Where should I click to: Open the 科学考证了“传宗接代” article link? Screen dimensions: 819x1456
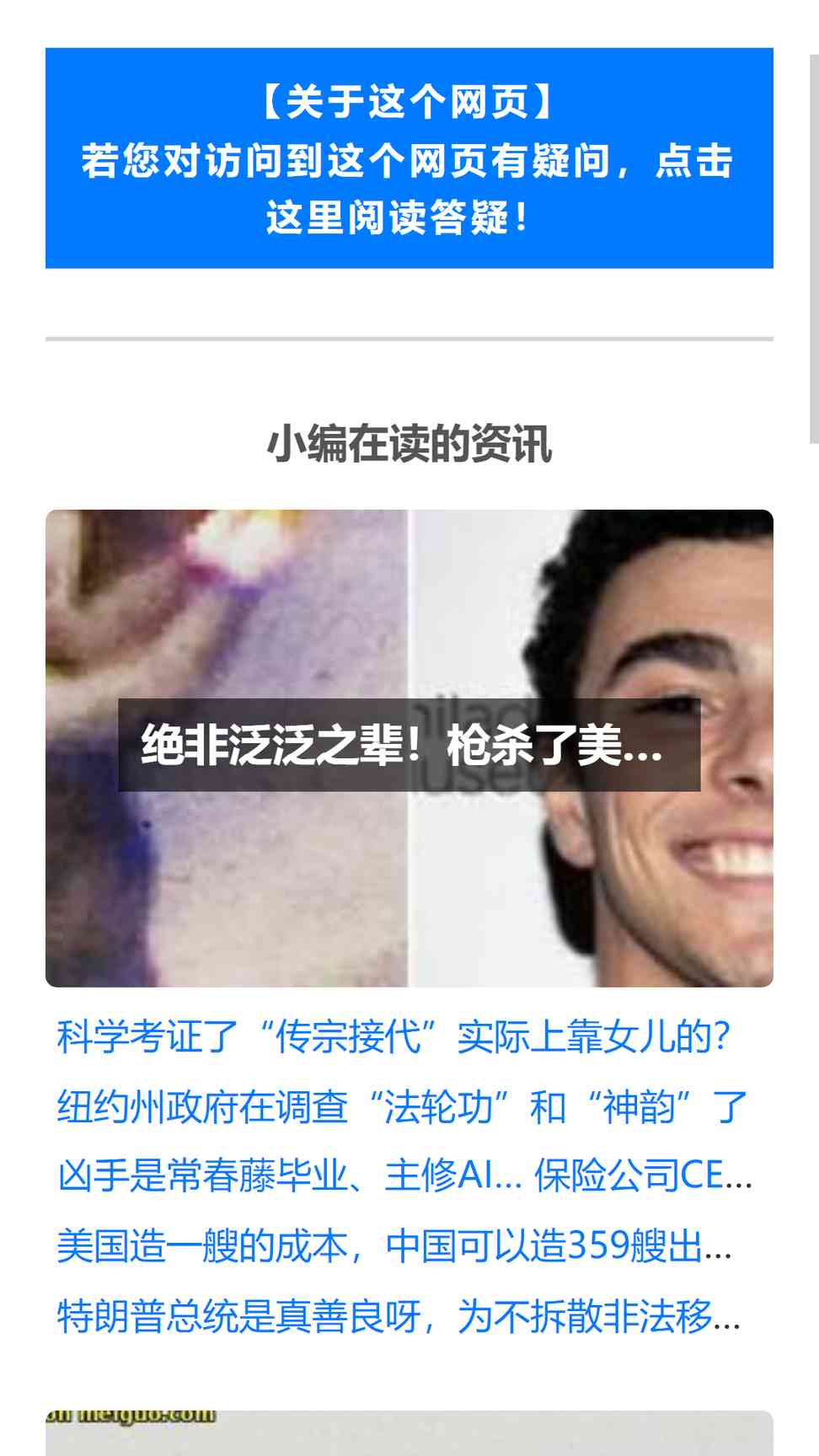pos(393,1036)
